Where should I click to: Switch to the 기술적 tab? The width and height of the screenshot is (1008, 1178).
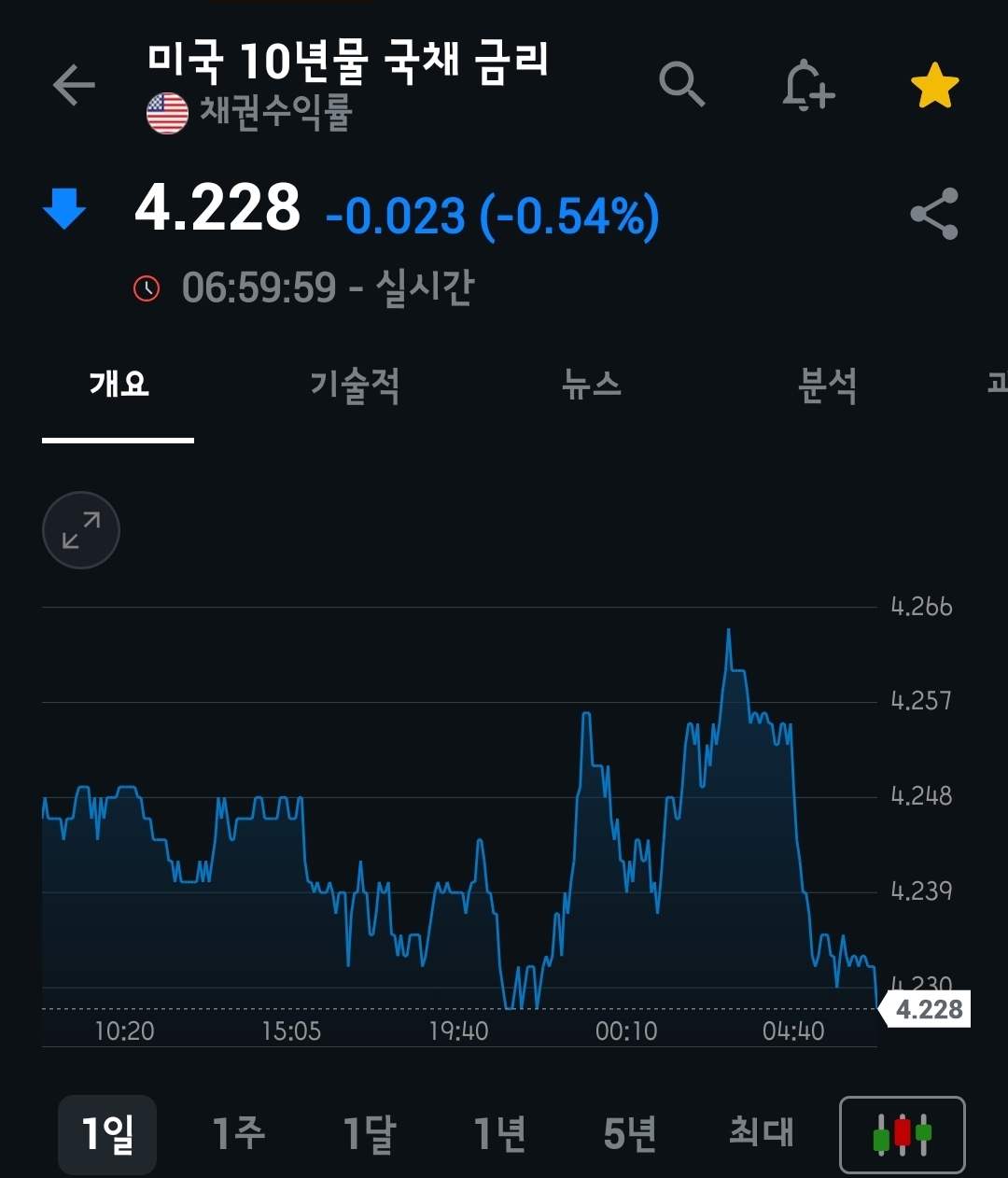tap(355, 385)
